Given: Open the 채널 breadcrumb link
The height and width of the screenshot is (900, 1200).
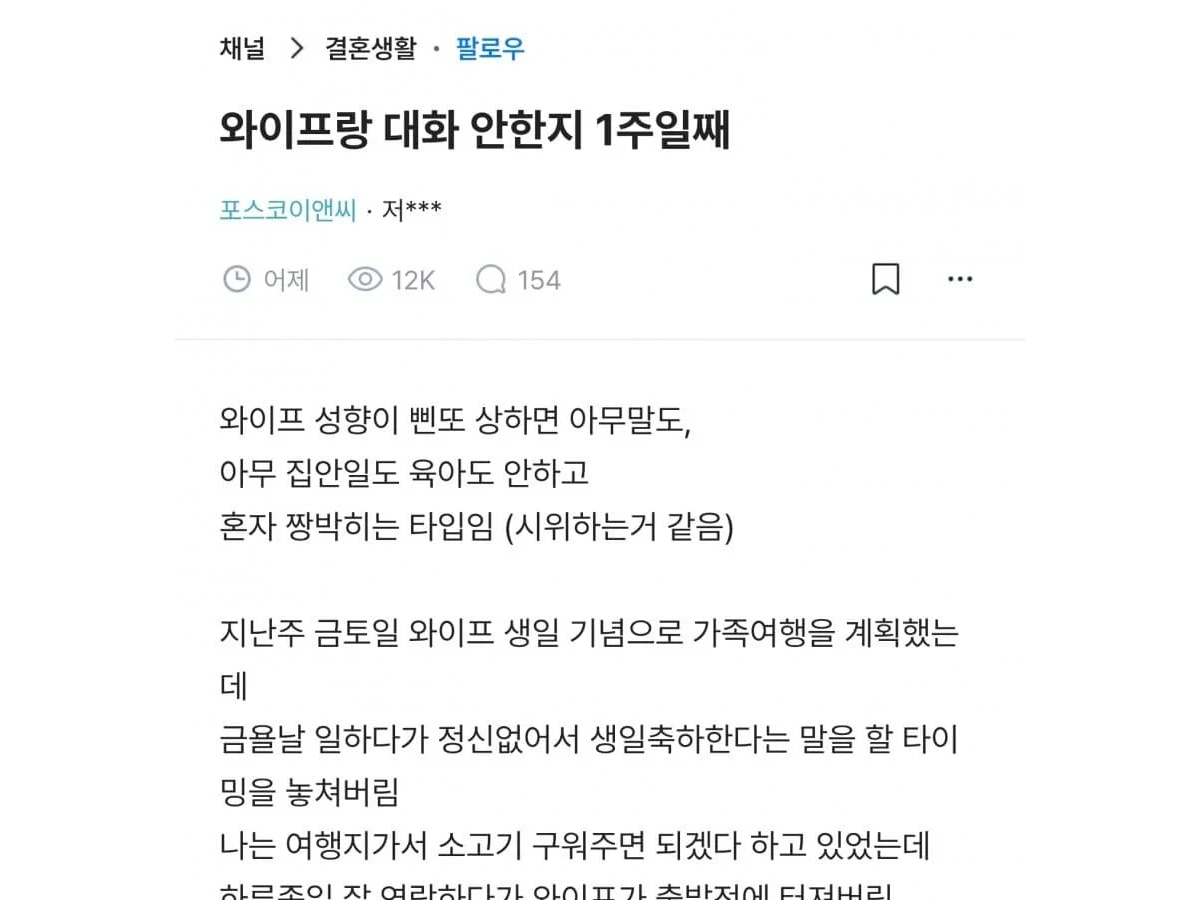Looking at the screenshot, I should click(x=243, y=48).
